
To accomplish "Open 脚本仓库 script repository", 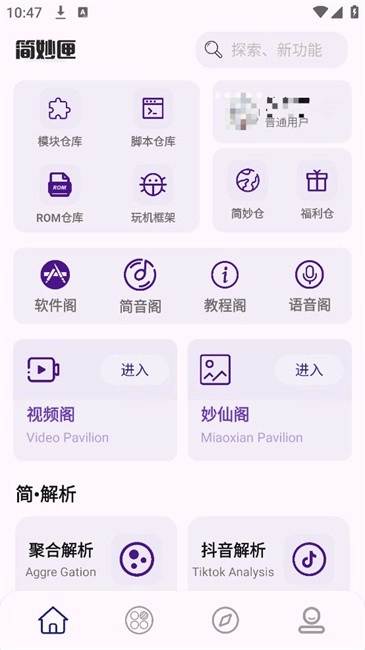I will click(x=153, y=119).
